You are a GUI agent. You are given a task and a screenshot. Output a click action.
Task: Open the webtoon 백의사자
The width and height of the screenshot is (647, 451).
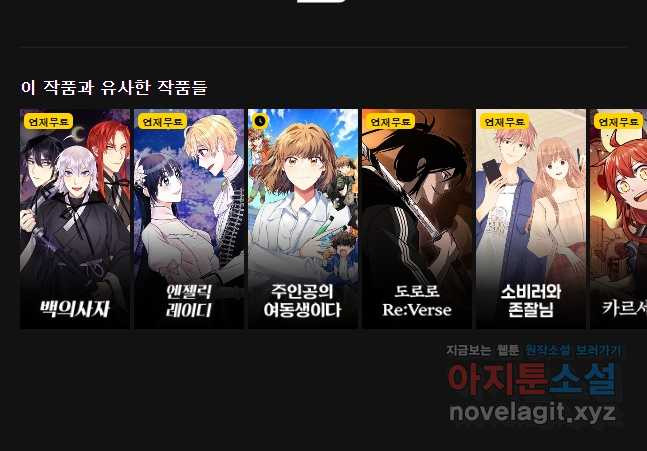(x=75, y=219)
